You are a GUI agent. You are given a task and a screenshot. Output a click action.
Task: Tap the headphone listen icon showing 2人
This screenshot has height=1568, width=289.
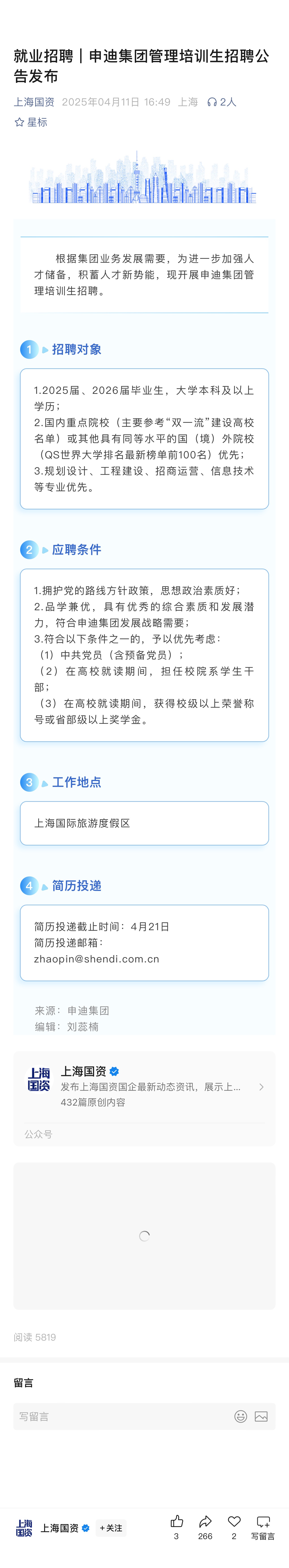[x=222, y=102]
